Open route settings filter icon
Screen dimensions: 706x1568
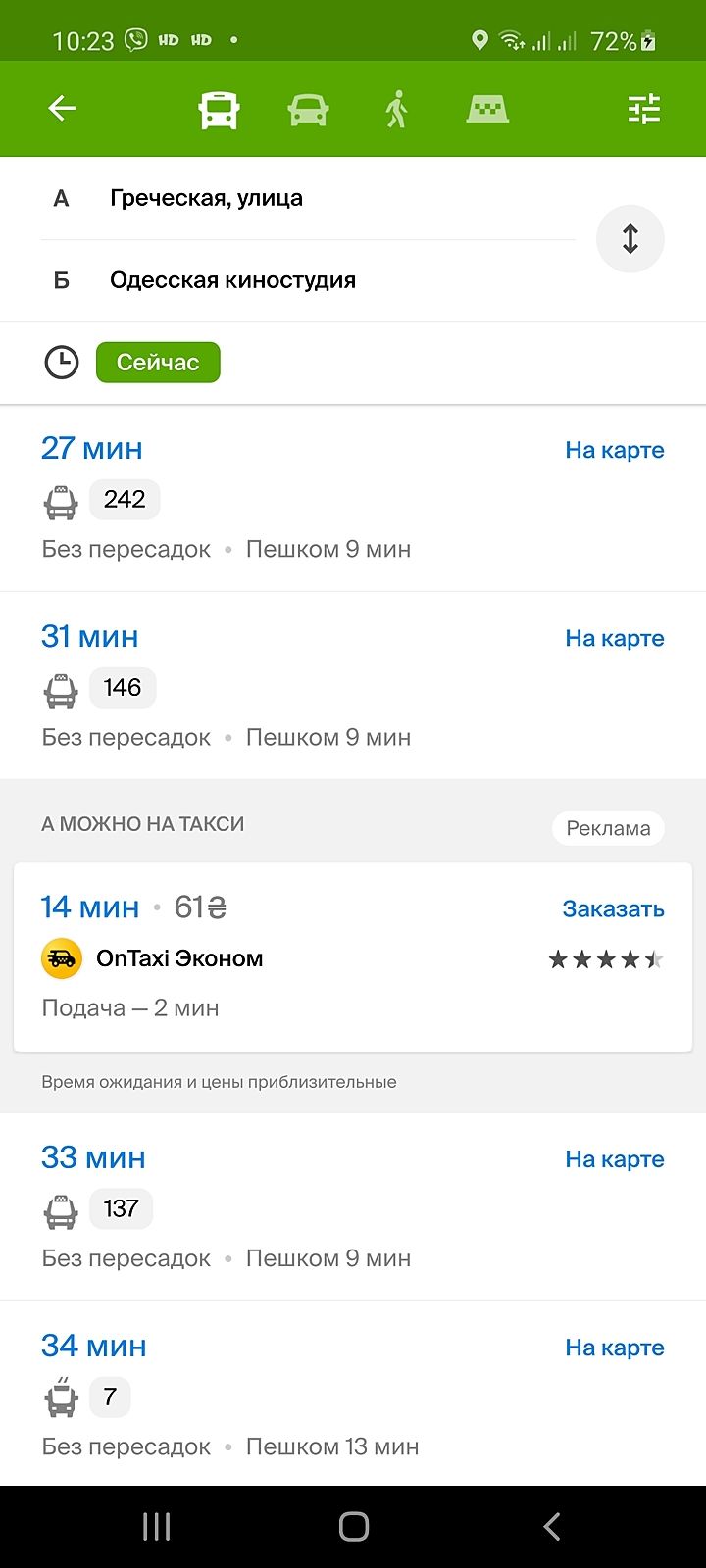click(644, 109)
